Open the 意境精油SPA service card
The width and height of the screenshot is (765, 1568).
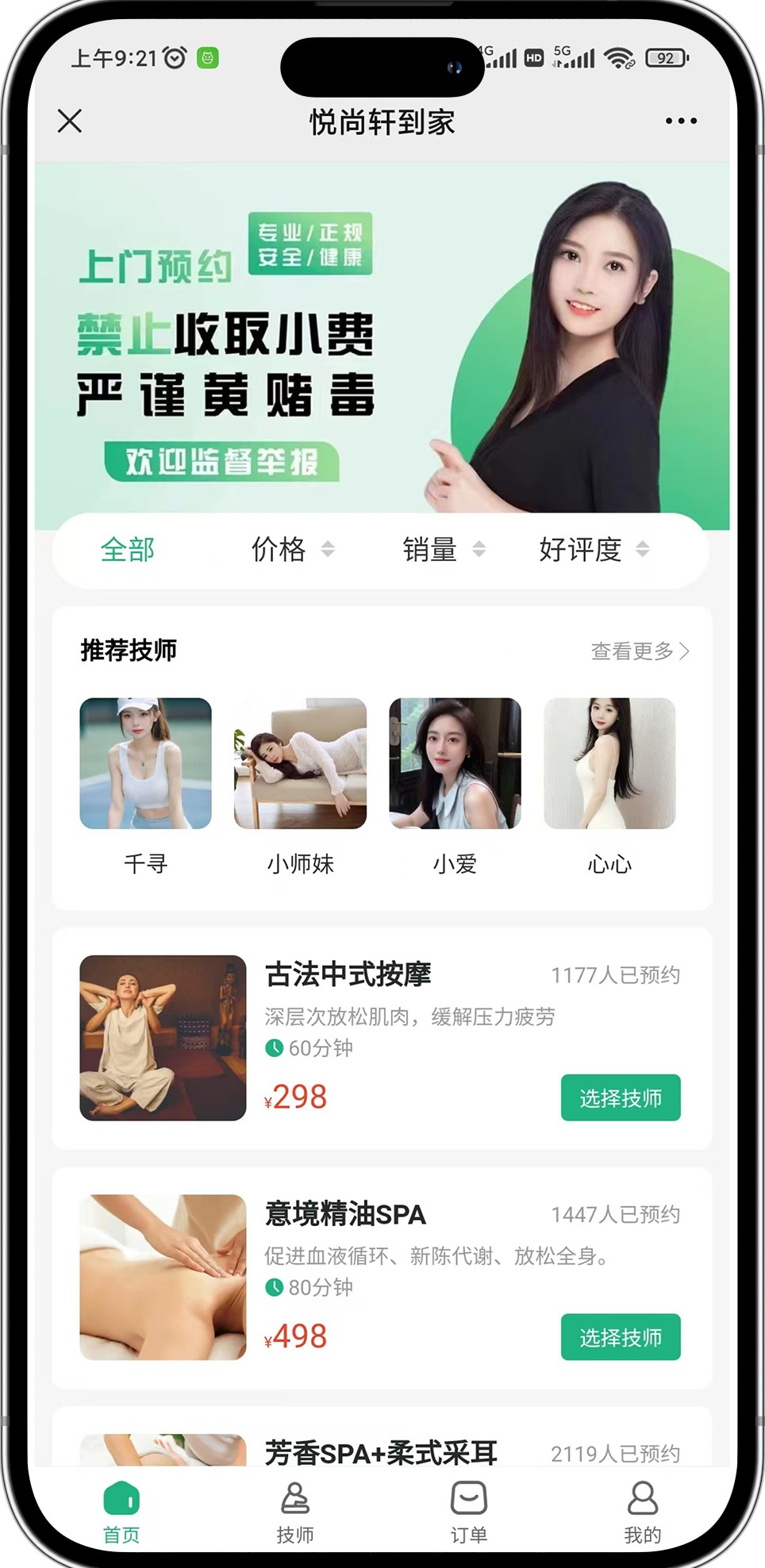coord(345,1214)
